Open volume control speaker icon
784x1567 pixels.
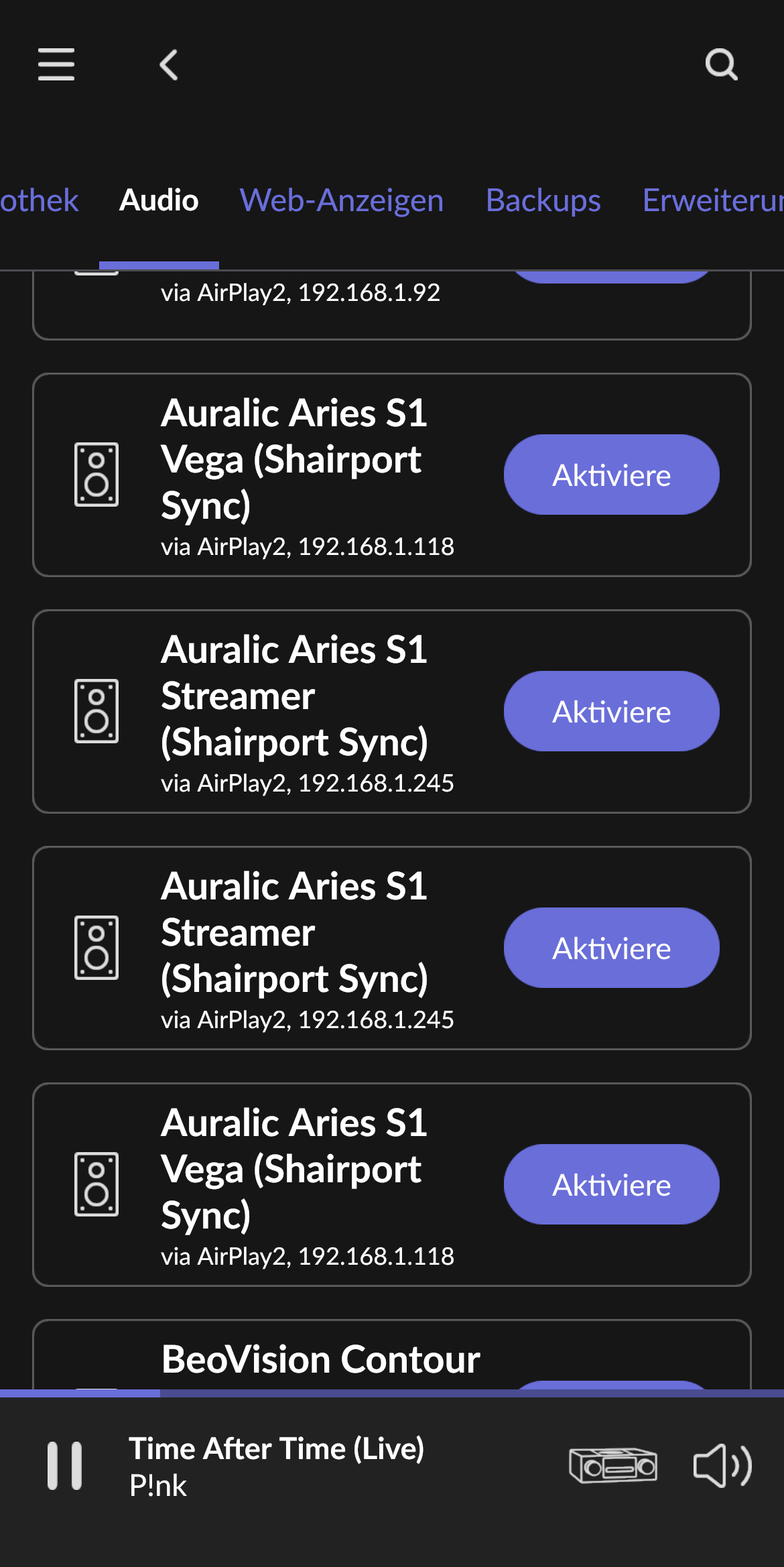point(722,1465)
